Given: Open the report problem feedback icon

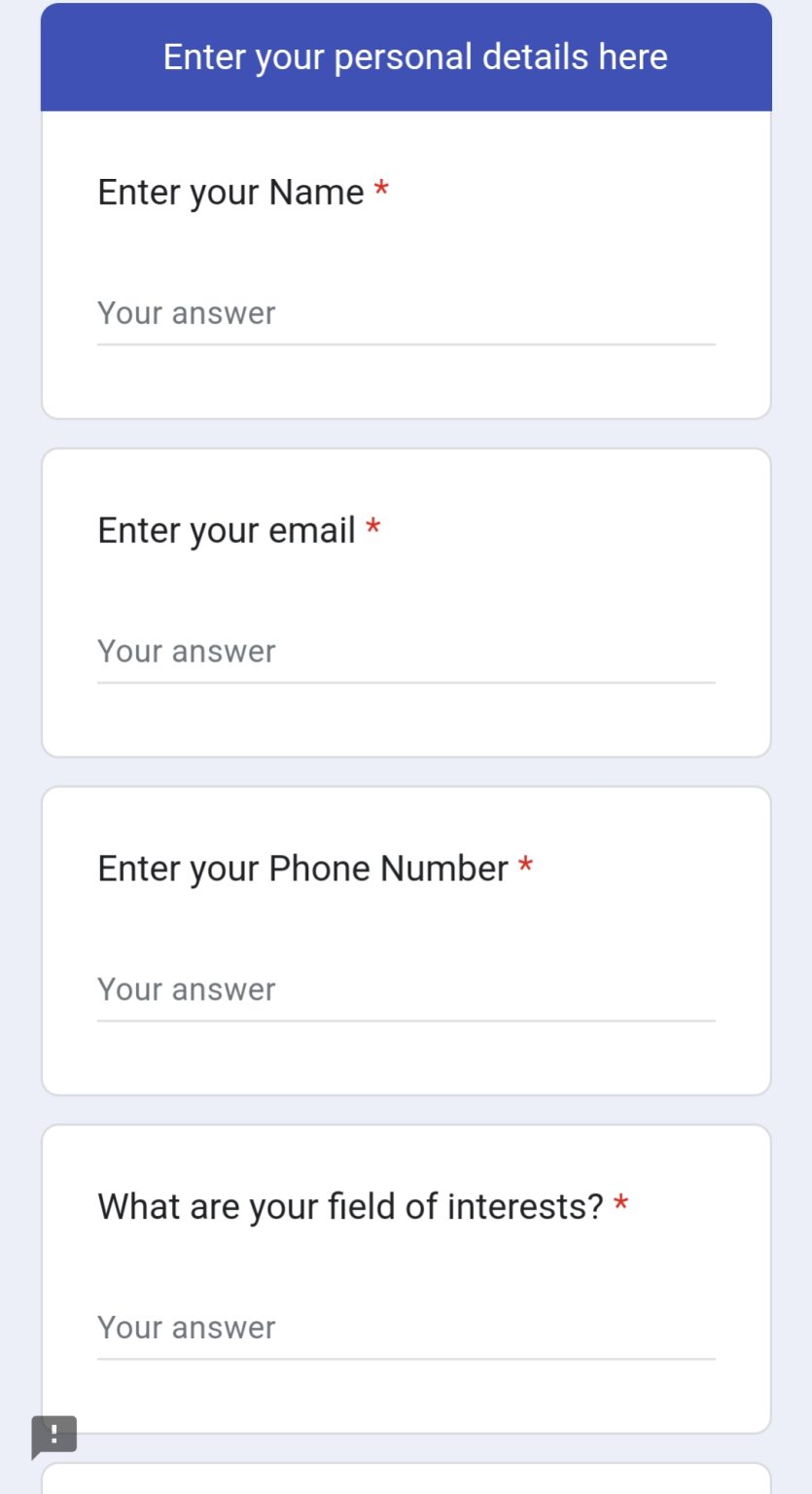Looking at the screenshot, I should (x=54, y=1436).
